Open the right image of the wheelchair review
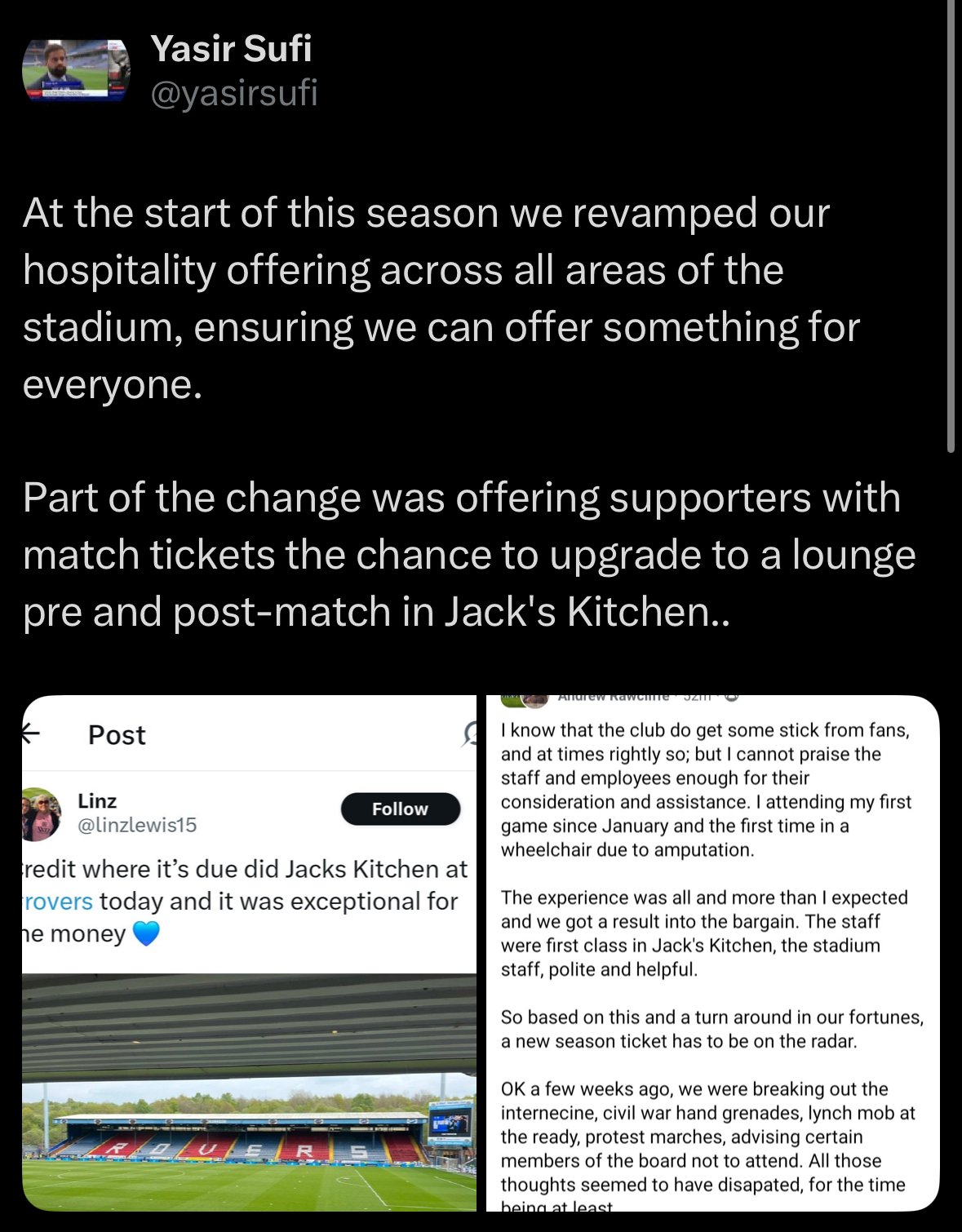962x1232 pixels. [x=712, y=952]
